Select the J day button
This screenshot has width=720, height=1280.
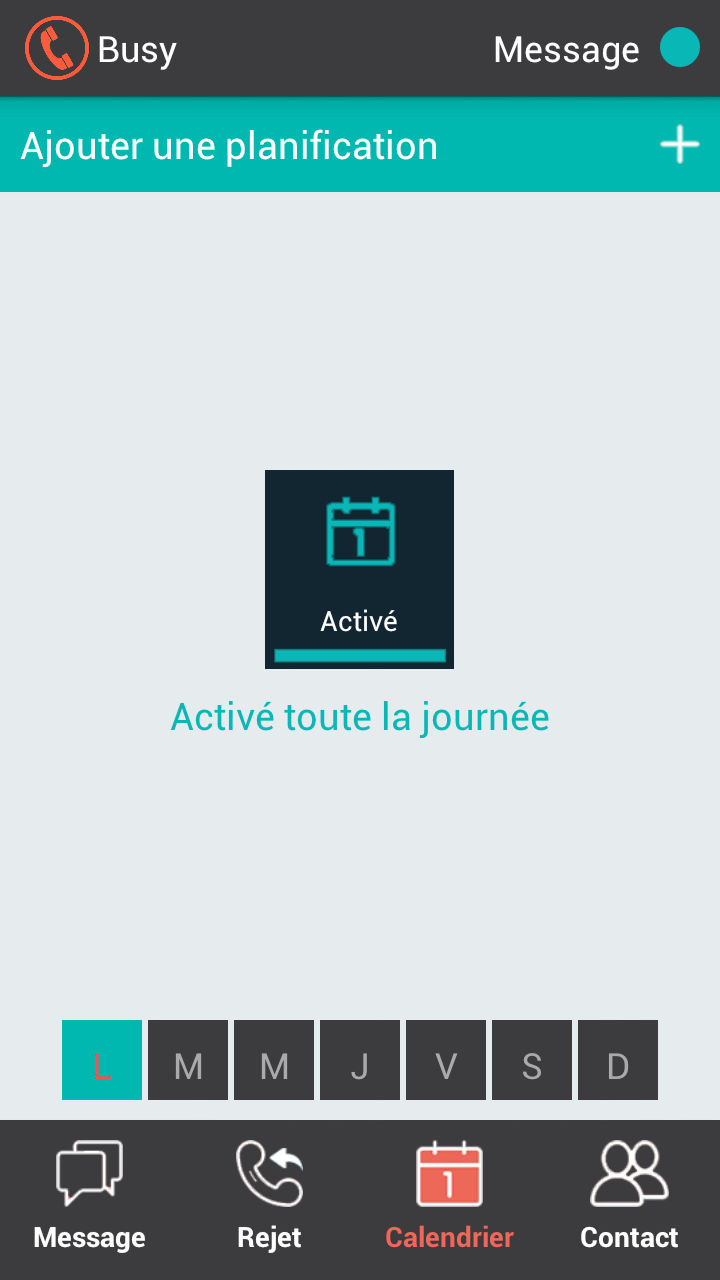point(360,1060)
